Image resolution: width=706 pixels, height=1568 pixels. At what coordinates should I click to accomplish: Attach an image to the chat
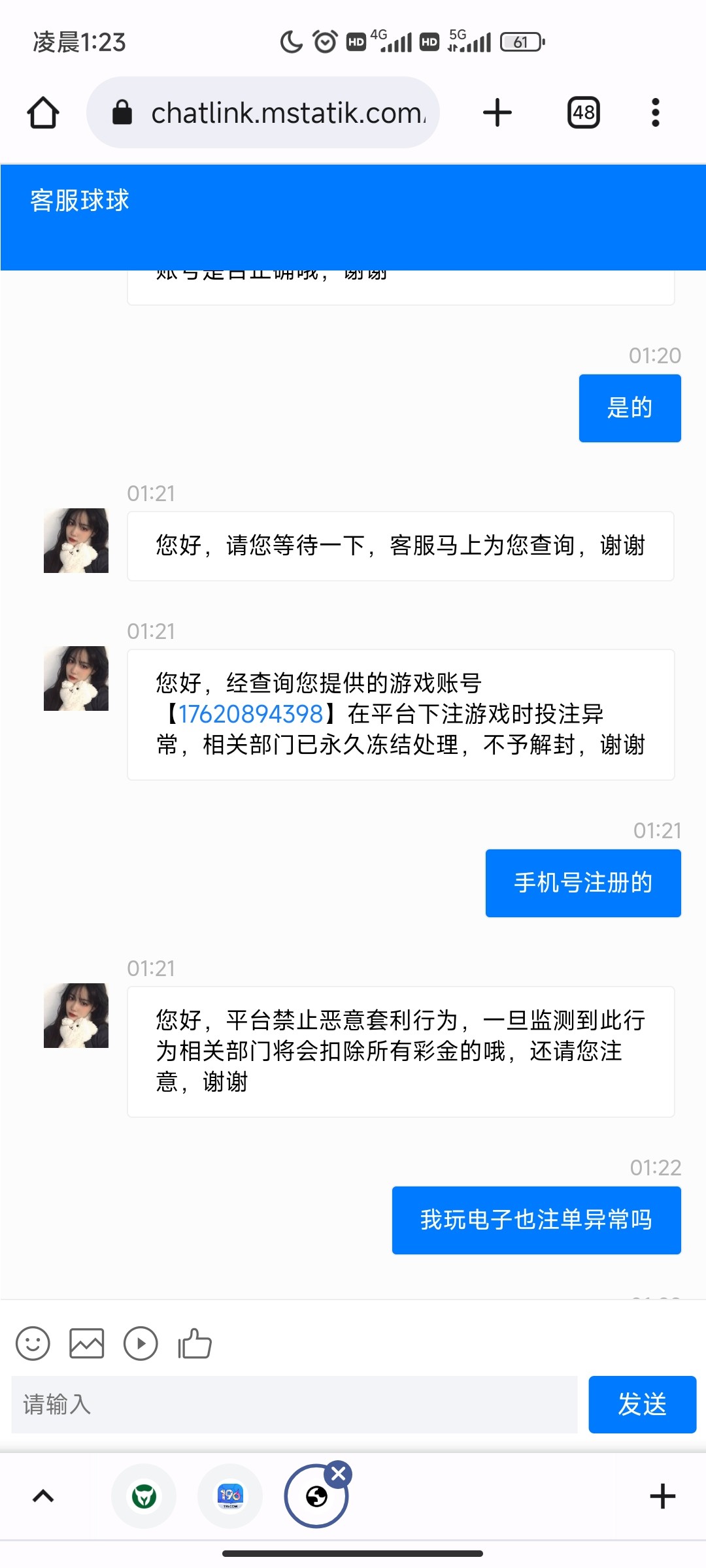tap(87, 1344)
